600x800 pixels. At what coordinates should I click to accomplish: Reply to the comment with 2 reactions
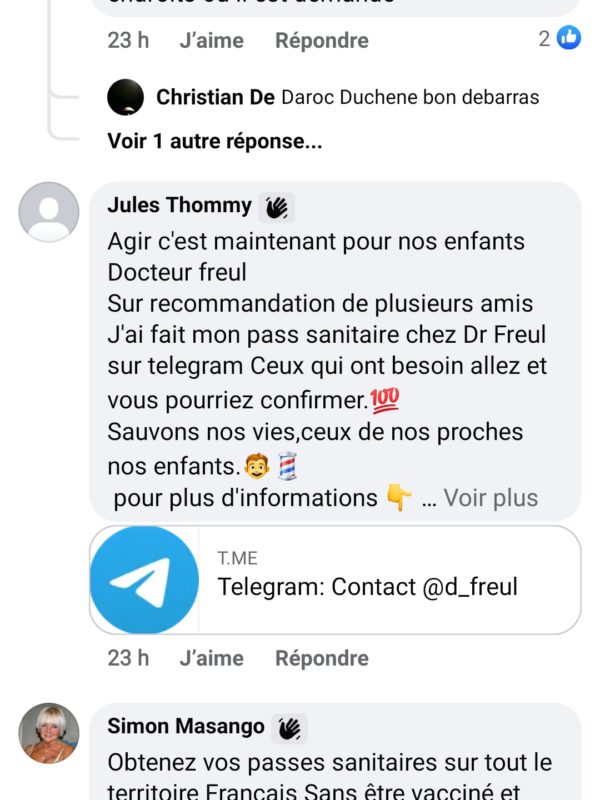[x=321, y=41]
